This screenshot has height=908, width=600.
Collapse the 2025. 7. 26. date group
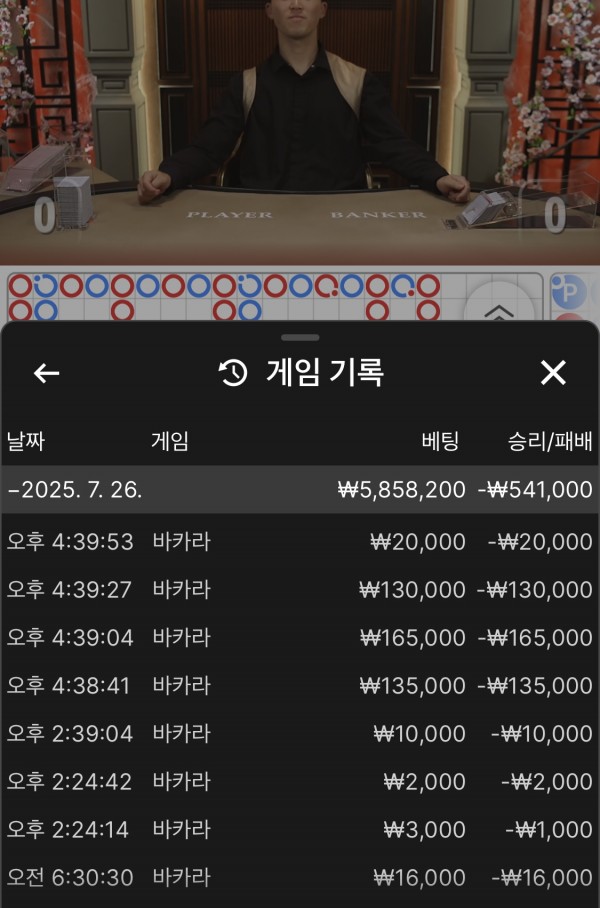[x=300, y=490]
